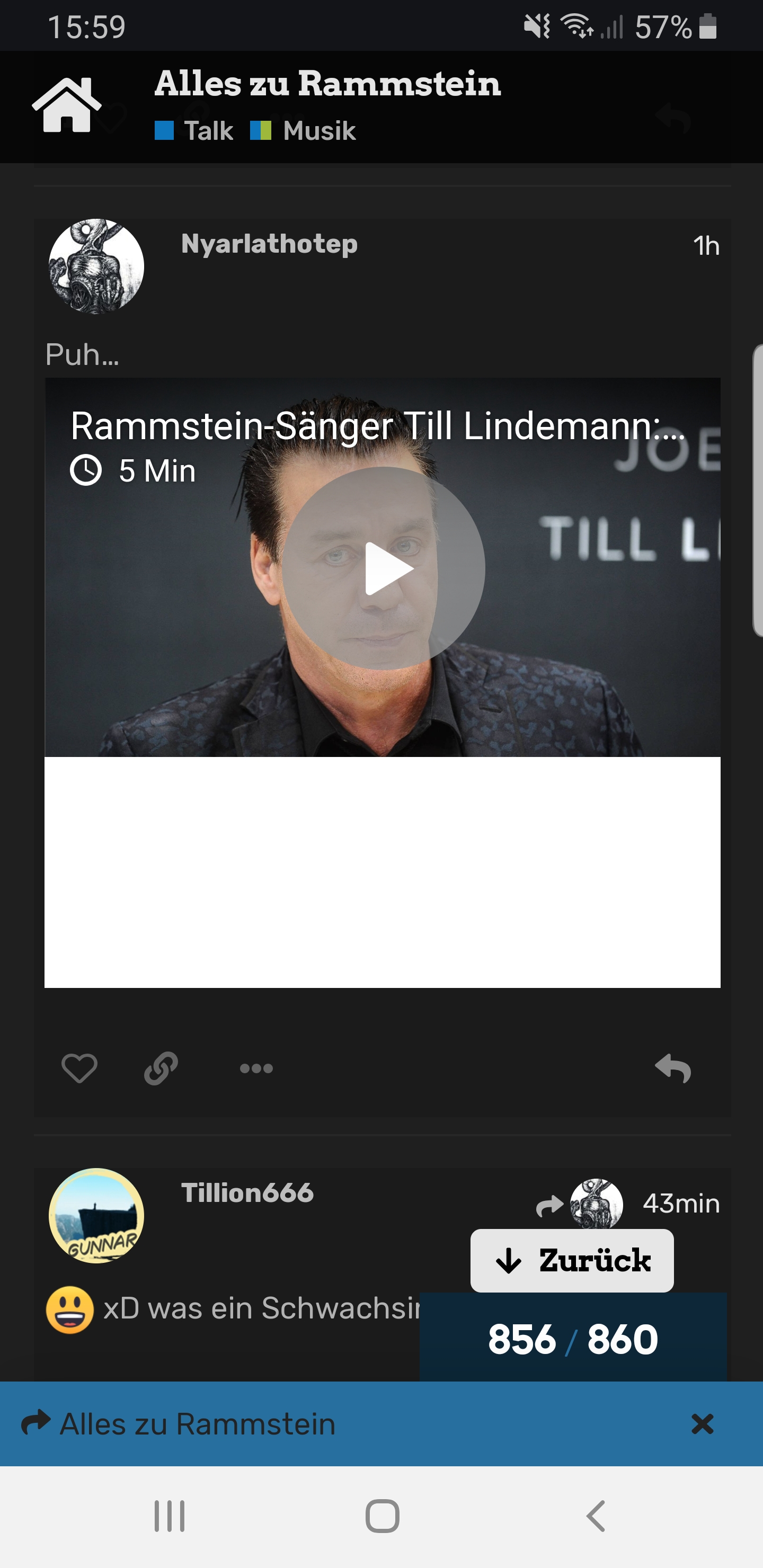This screenshot has height=1568, width=763.
Task: Show more actions for Nyarlathotep's post
Action: pos(256,1067)
